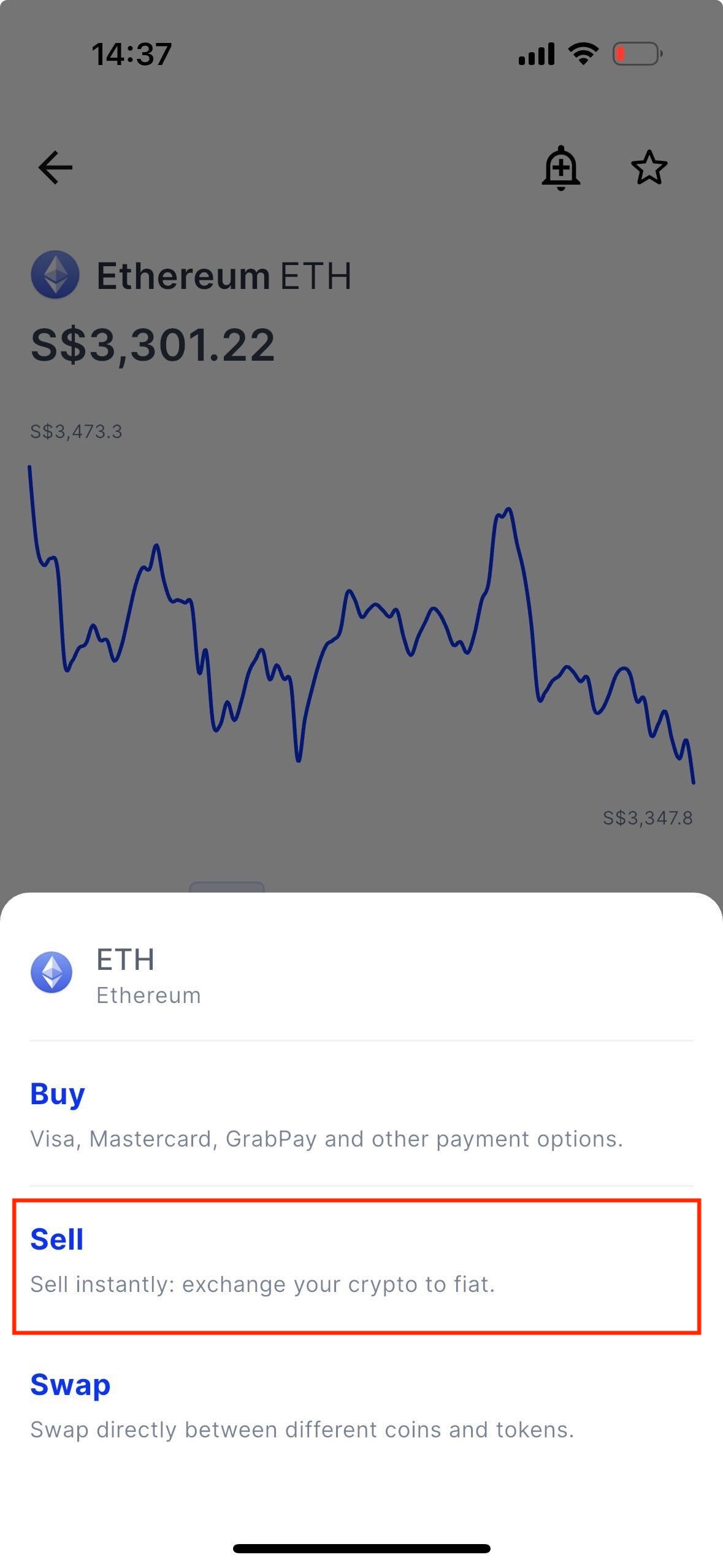Select the Buy option for ETH

[x=361, y=1113]
